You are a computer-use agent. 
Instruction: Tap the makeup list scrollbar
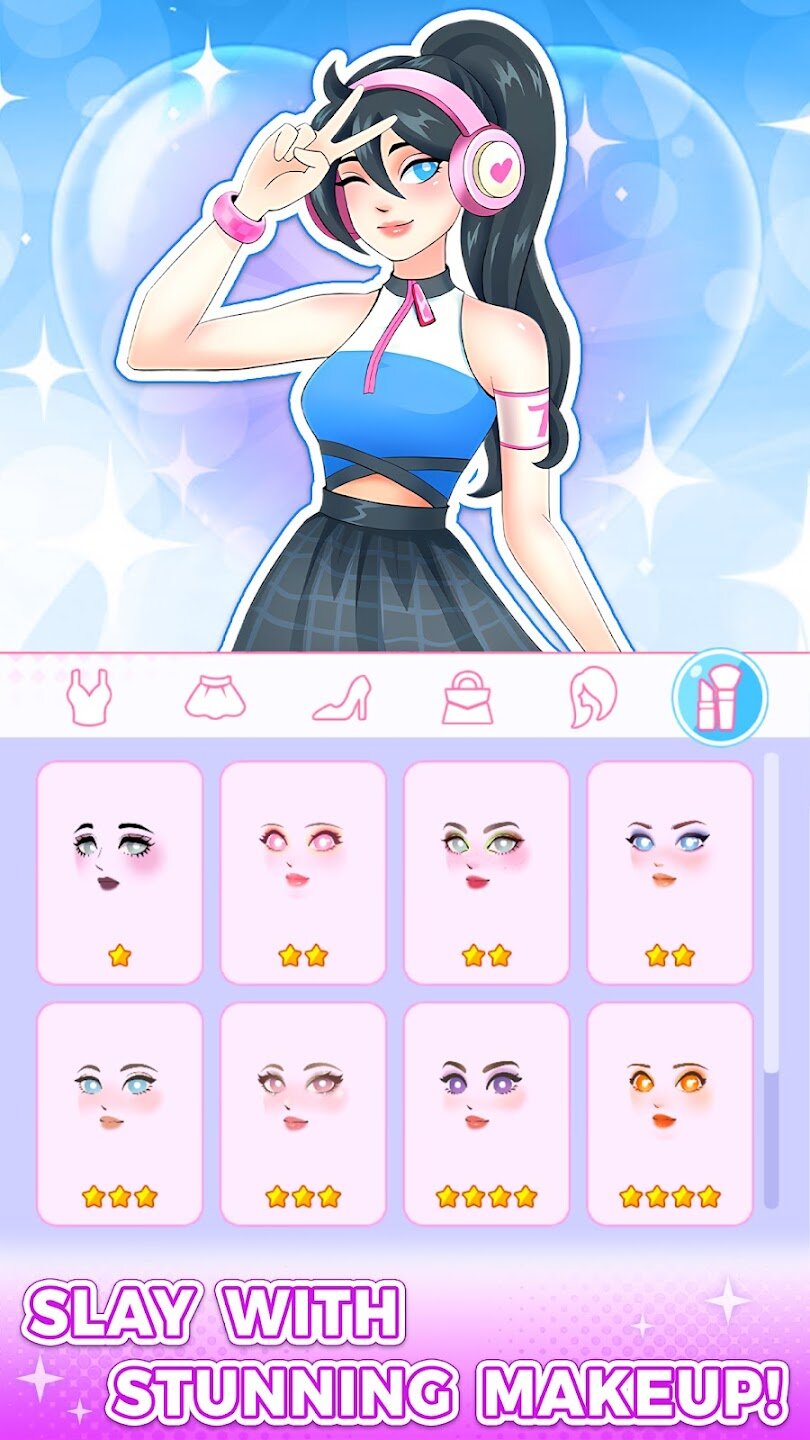point(771,980)
